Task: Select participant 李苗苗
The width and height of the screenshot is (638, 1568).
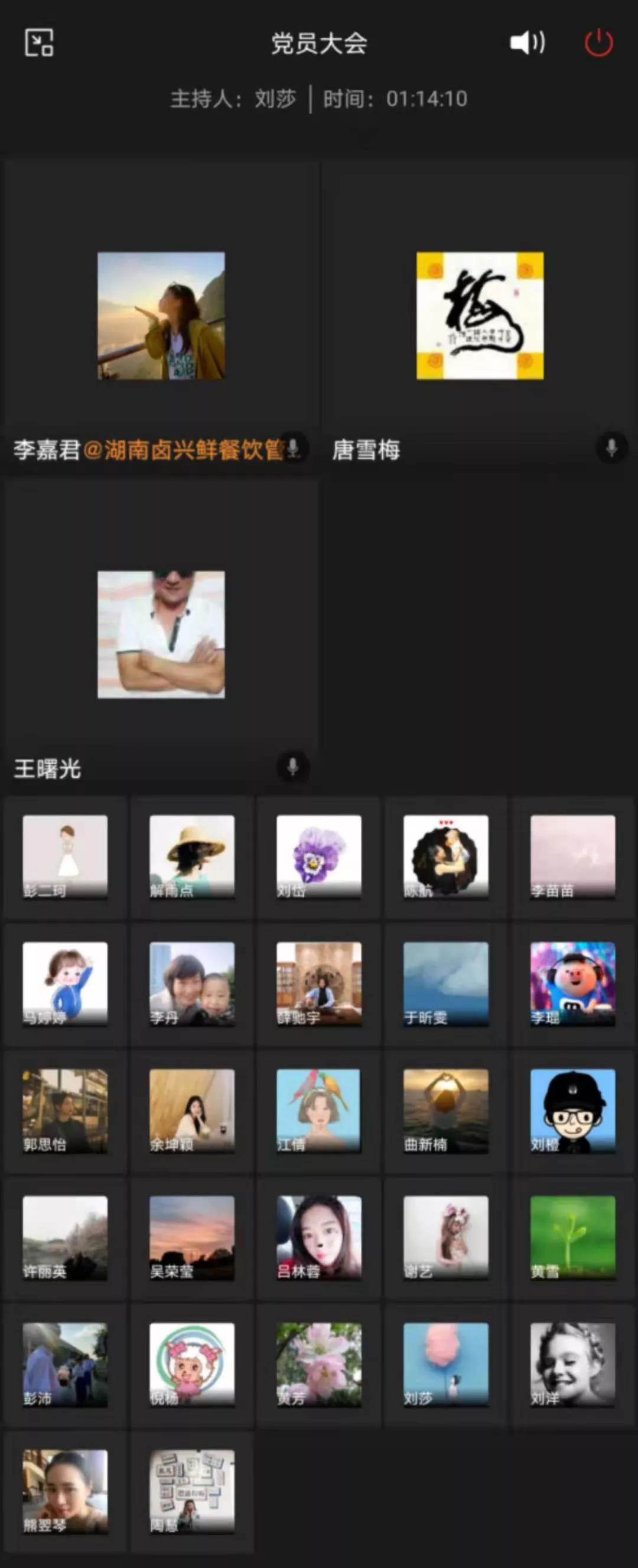Action: pos(572,856)
